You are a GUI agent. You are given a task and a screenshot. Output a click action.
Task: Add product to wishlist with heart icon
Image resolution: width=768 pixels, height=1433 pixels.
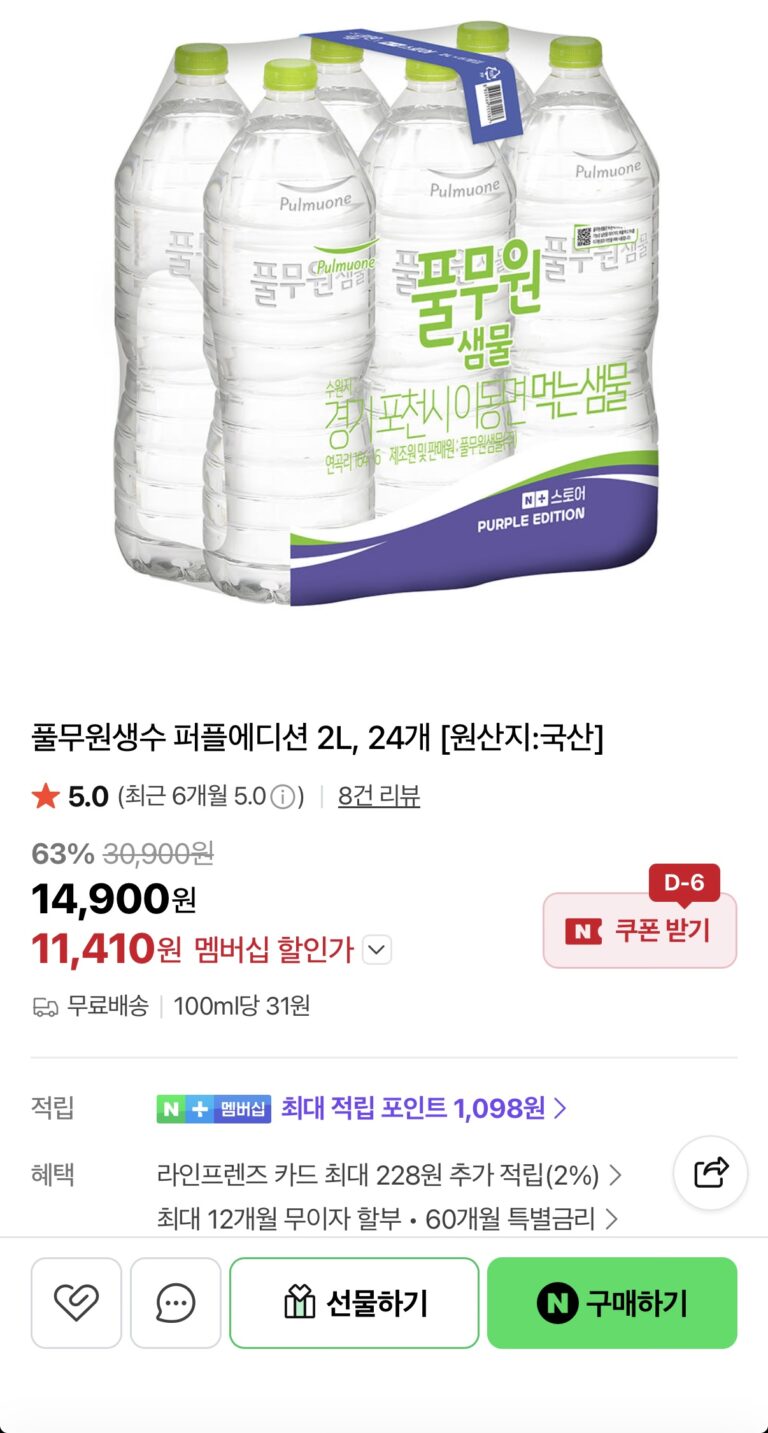click(x=76, y=1302)
